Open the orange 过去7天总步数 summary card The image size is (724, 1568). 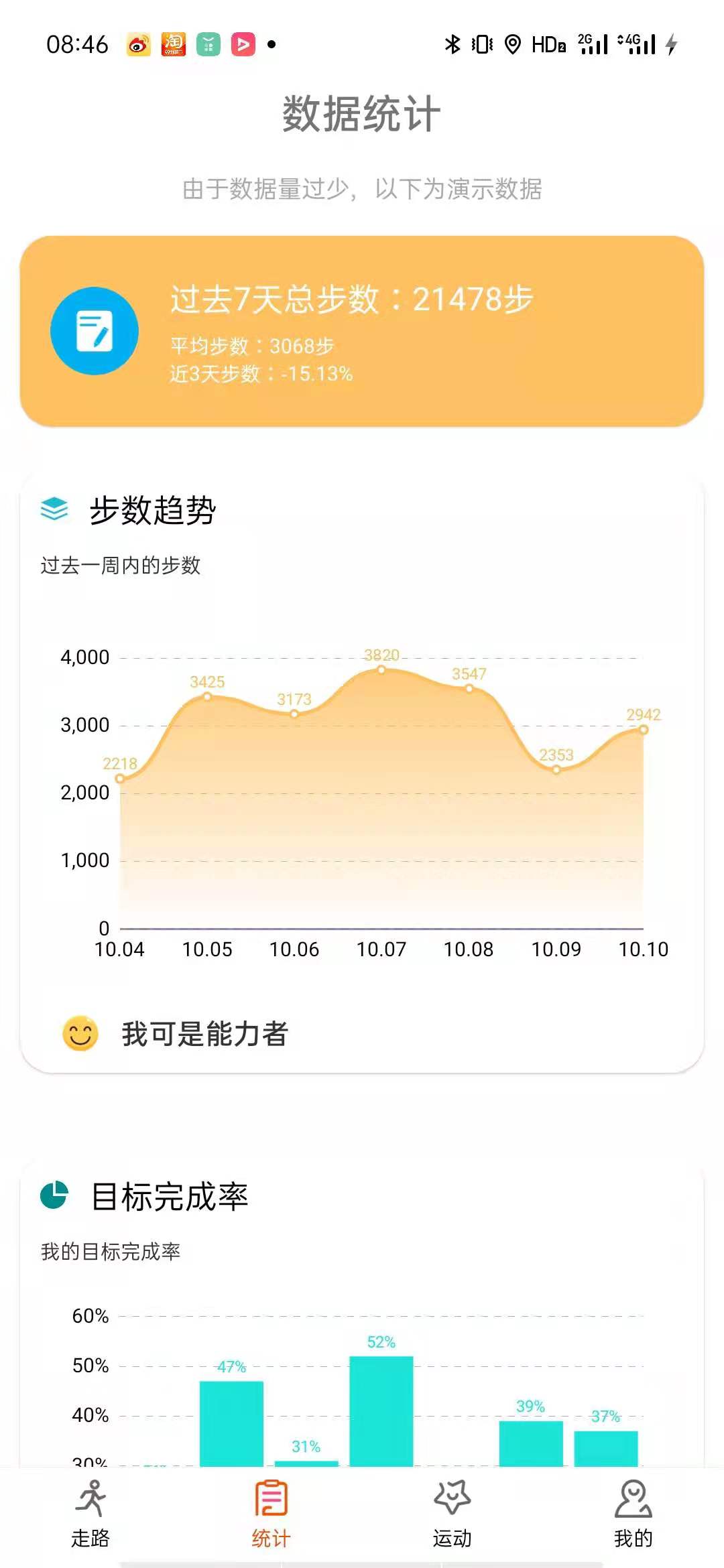(362, 331)
